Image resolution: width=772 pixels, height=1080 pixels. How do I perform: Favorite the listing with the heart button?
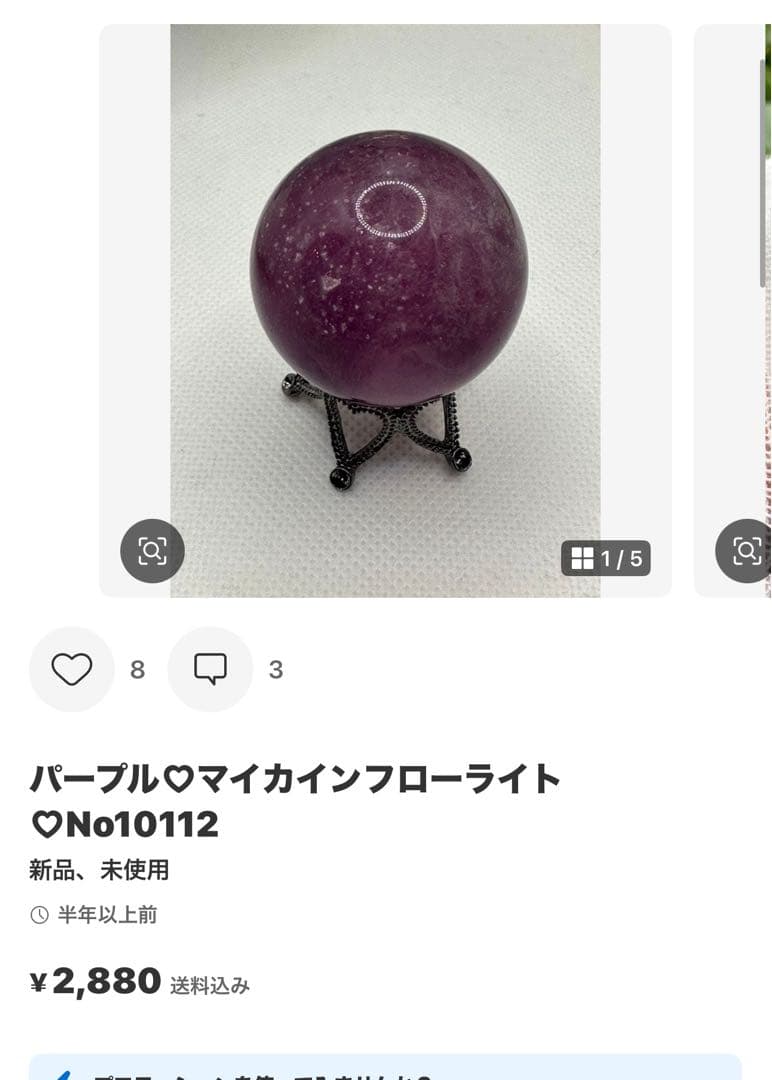coord(72,669)
